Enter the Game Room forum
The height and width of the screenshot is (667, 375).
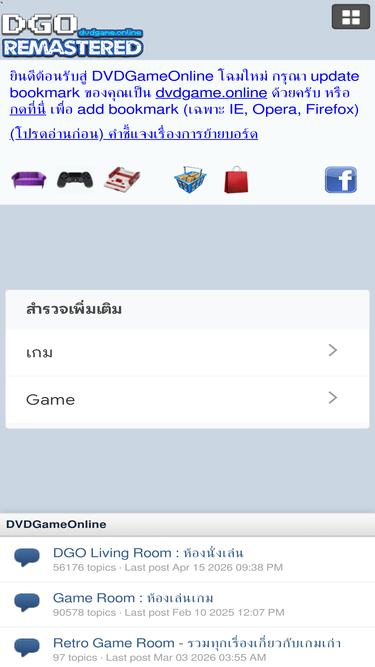(133, 598)
